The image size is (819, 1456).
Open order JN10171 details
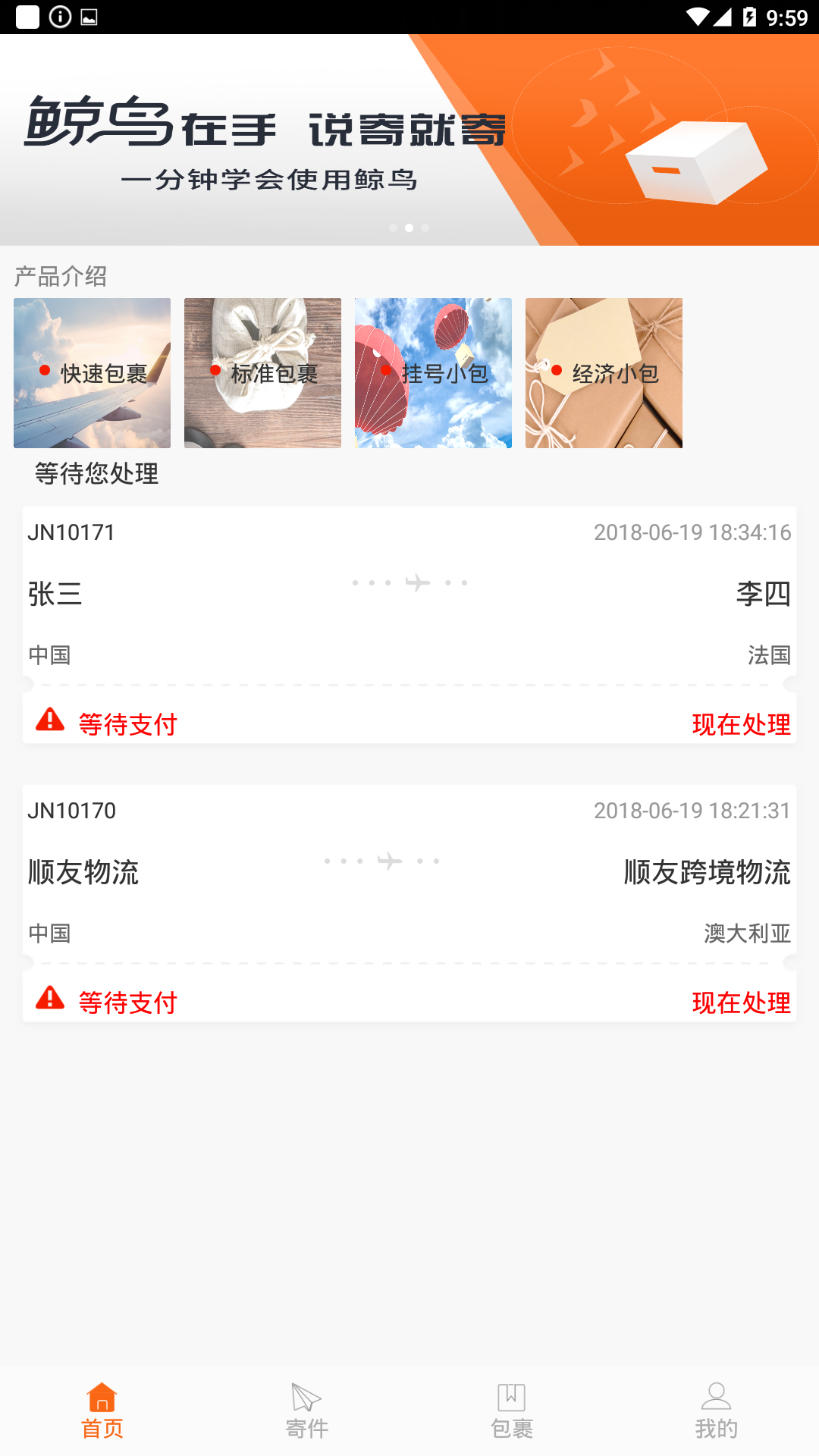pyautogui.click(x=409, y=594)
